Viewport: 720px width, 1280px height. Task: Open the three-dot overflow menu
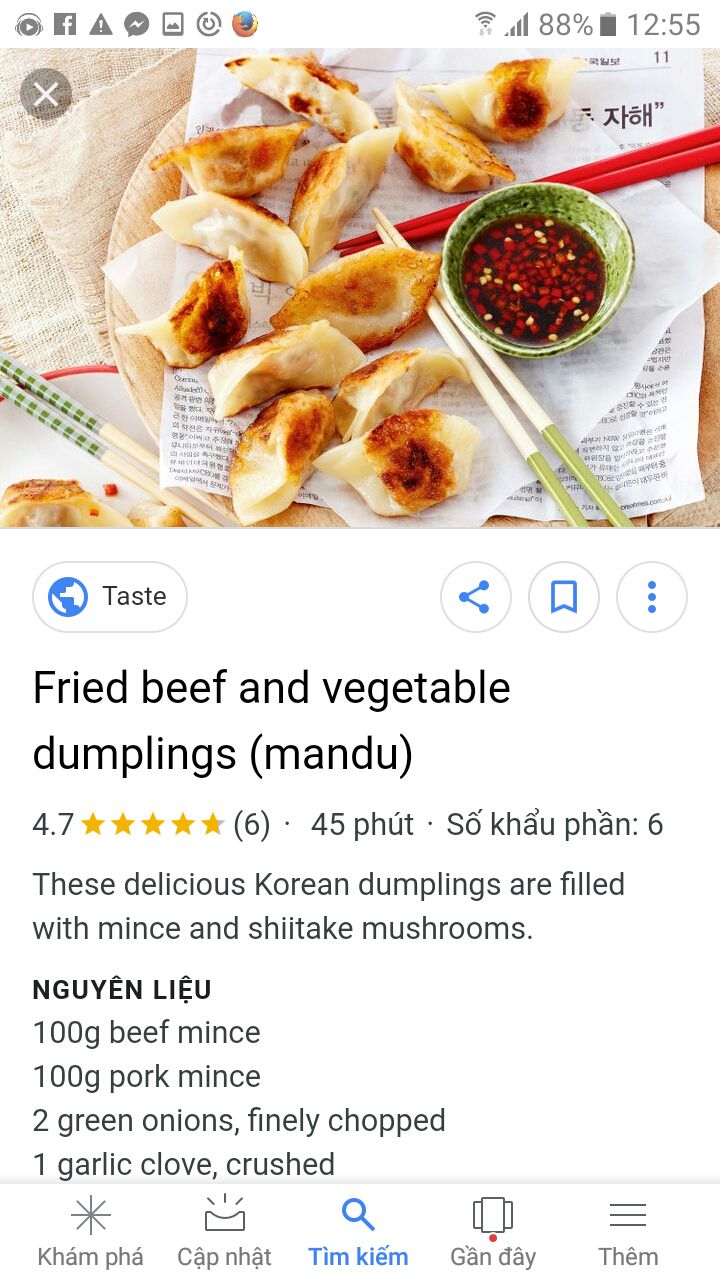[x=651, y=597]
